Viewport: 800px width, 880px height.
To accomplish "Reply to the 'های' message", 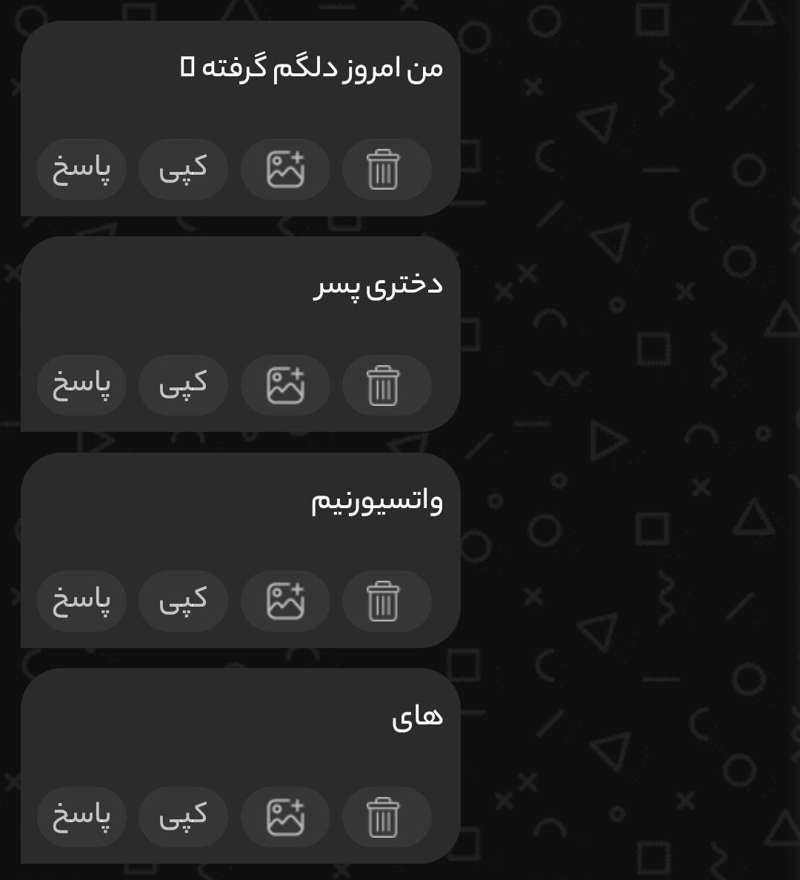I will (x=82, y=817).
